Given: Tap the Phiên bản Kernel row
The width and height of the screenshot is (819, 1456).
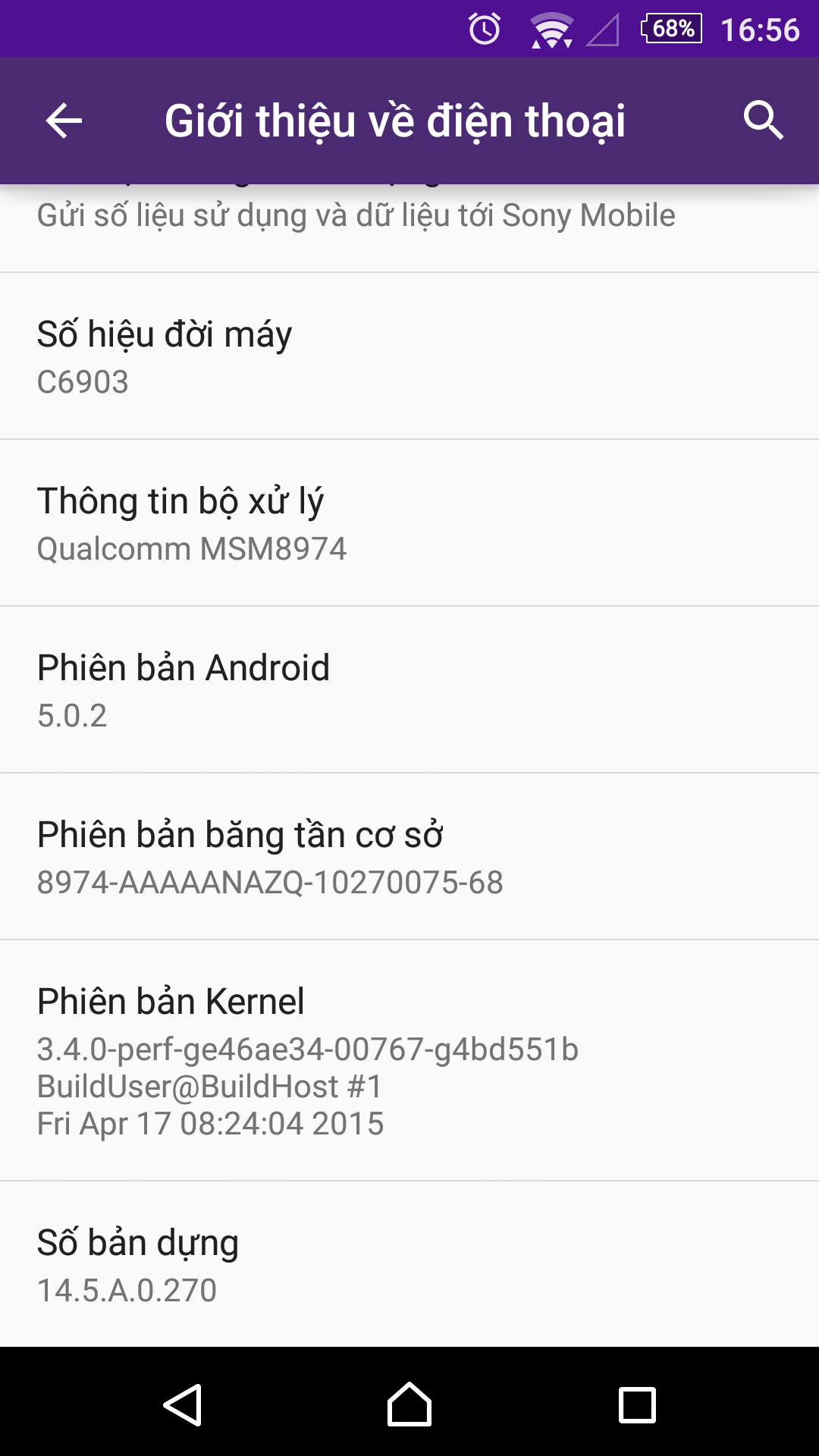Looking at the screenshot, I should click(409, 1060).
